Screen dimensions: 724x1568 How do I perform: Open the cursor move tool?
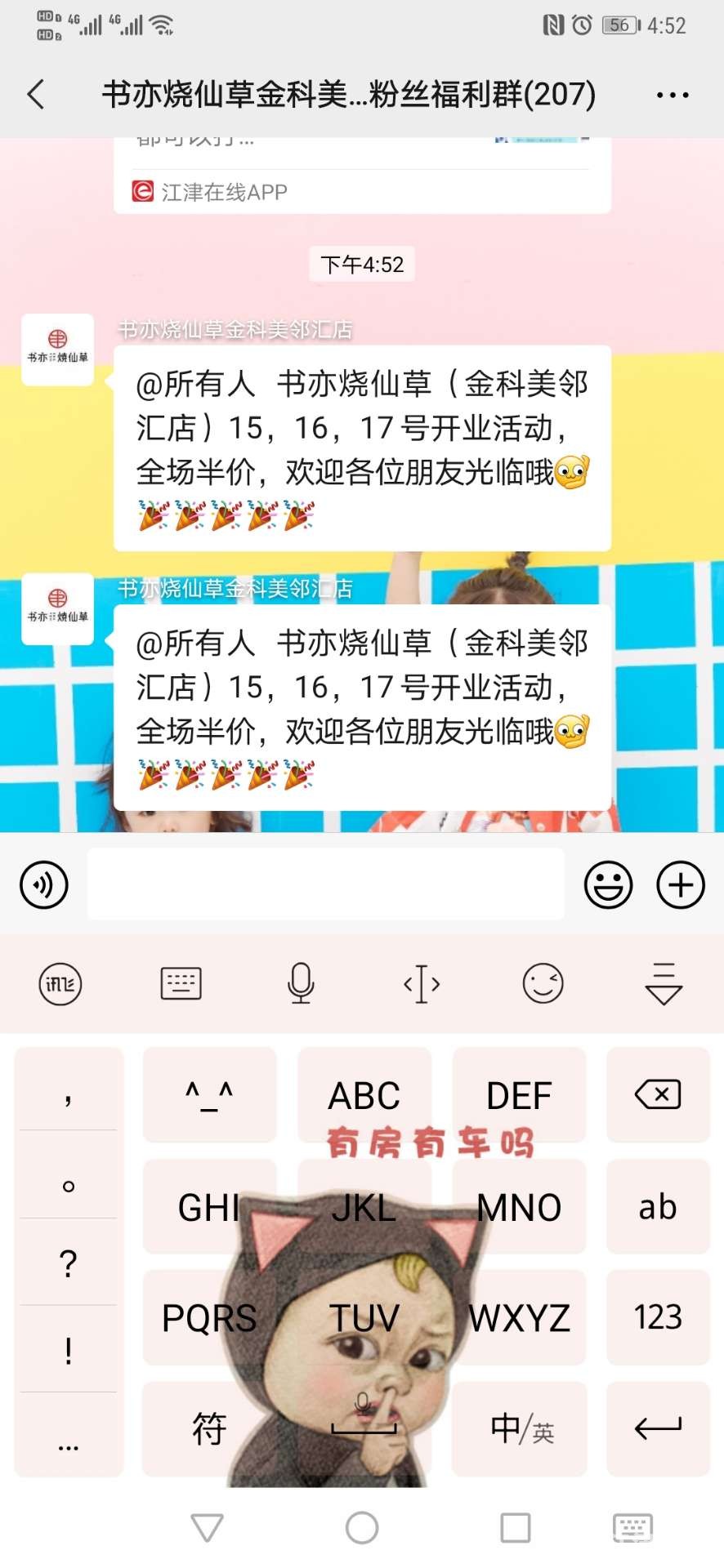422,983
